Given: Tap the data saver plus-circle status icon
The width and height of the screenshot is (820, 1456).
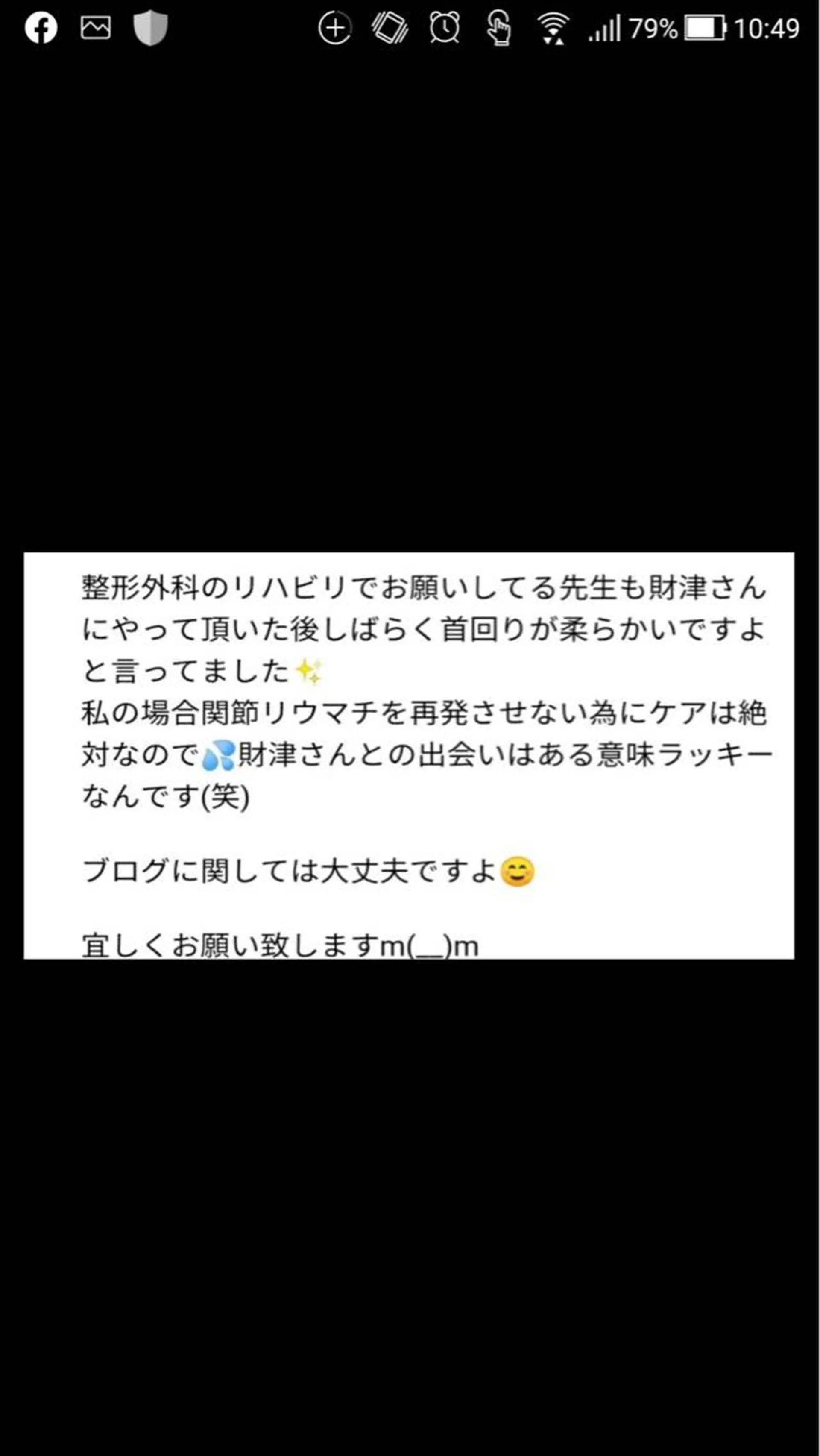Looking at the screenshot, I should click(336, 28).
